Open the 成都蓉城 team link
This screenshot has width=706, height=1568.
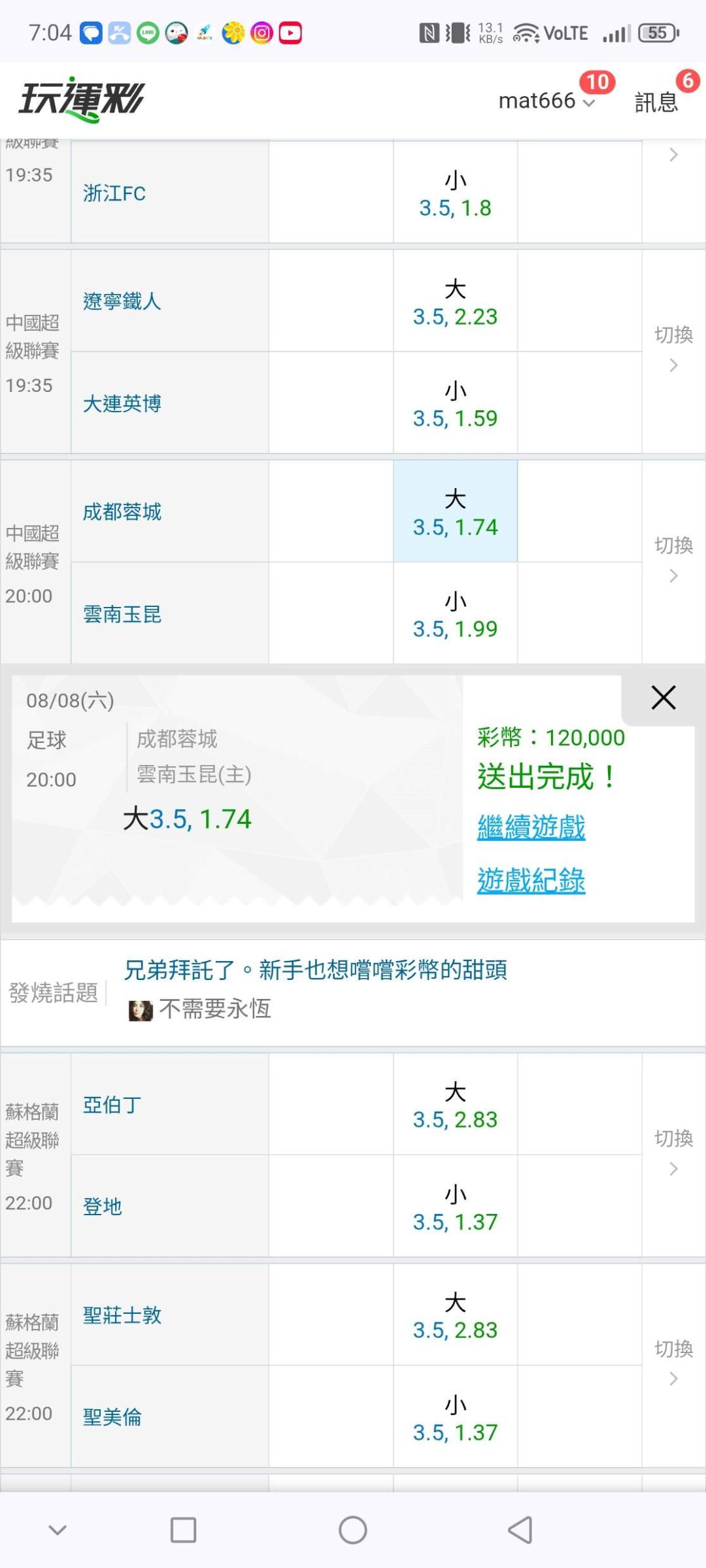pos(122,512)
